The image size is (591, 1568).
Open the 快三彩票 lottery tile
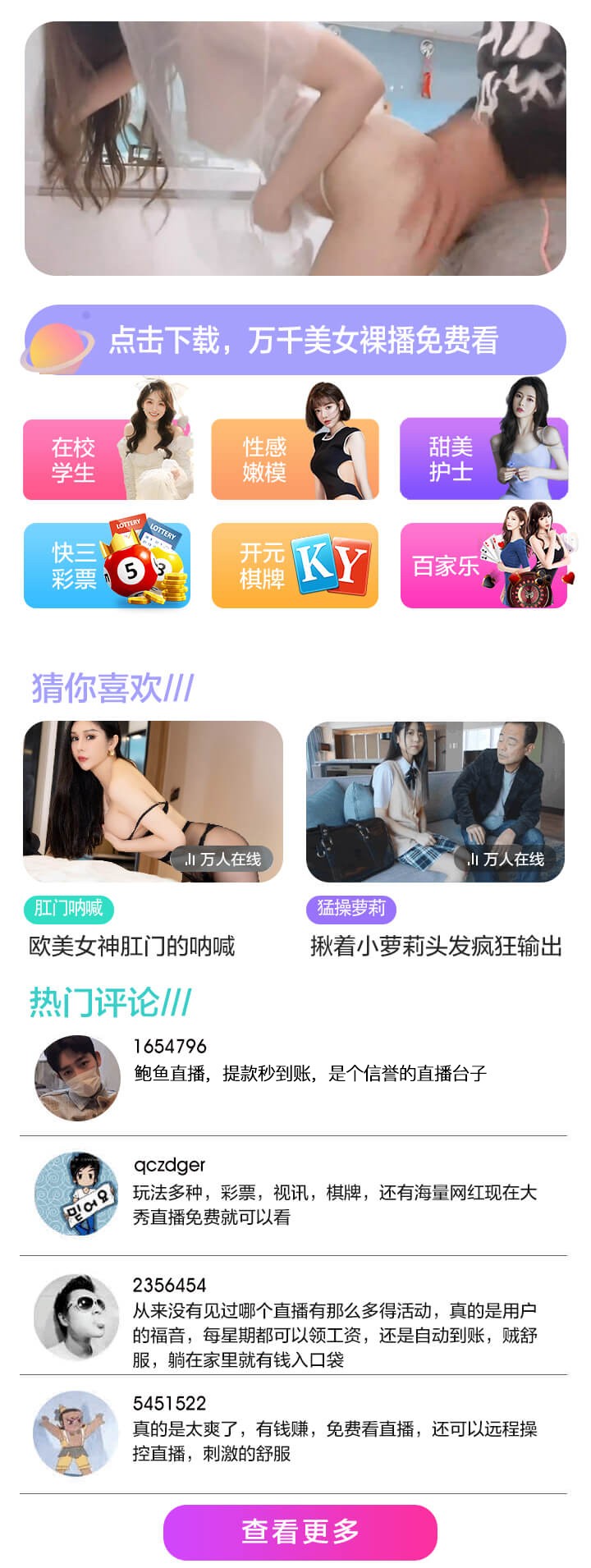pyautogui.click(x=107, y=566)
